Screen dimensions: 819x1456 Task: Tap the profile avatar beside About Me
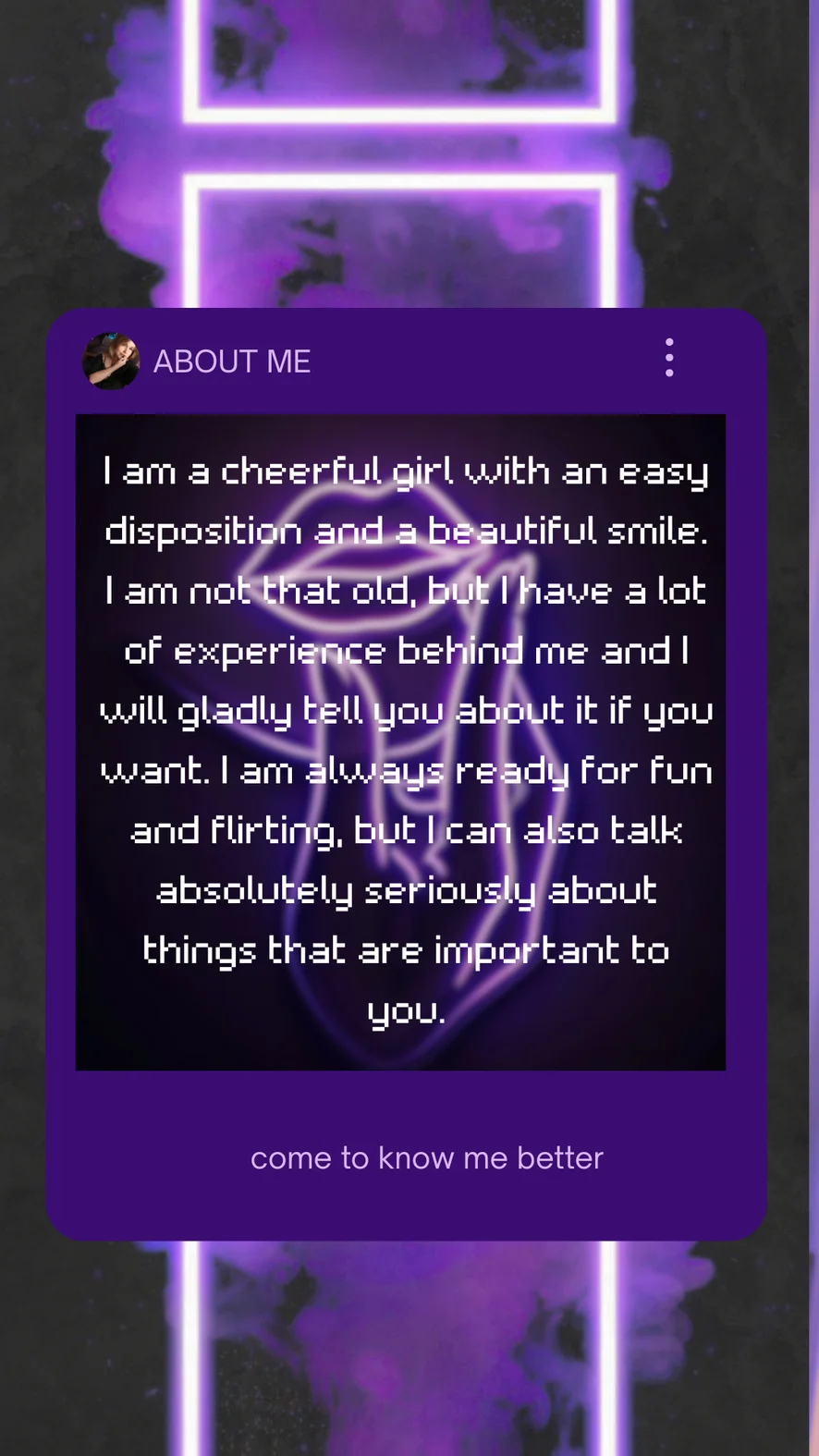click(112, 361)
